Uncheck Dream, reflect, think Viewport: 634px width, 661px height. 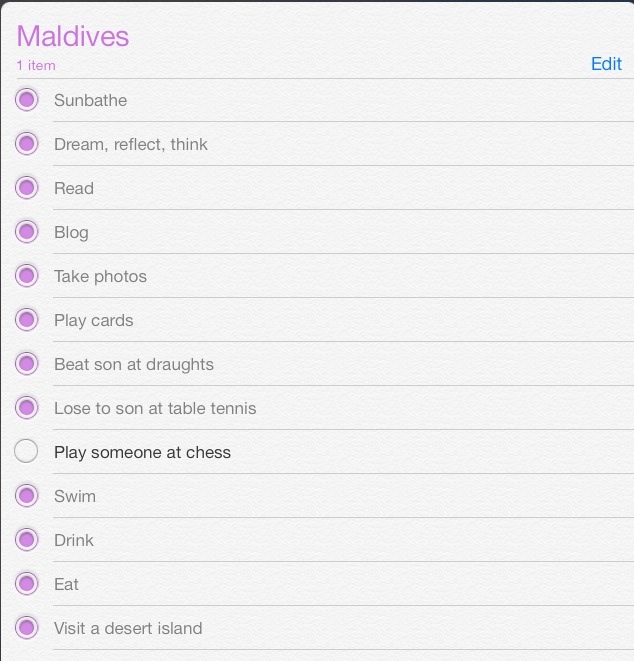27,144
